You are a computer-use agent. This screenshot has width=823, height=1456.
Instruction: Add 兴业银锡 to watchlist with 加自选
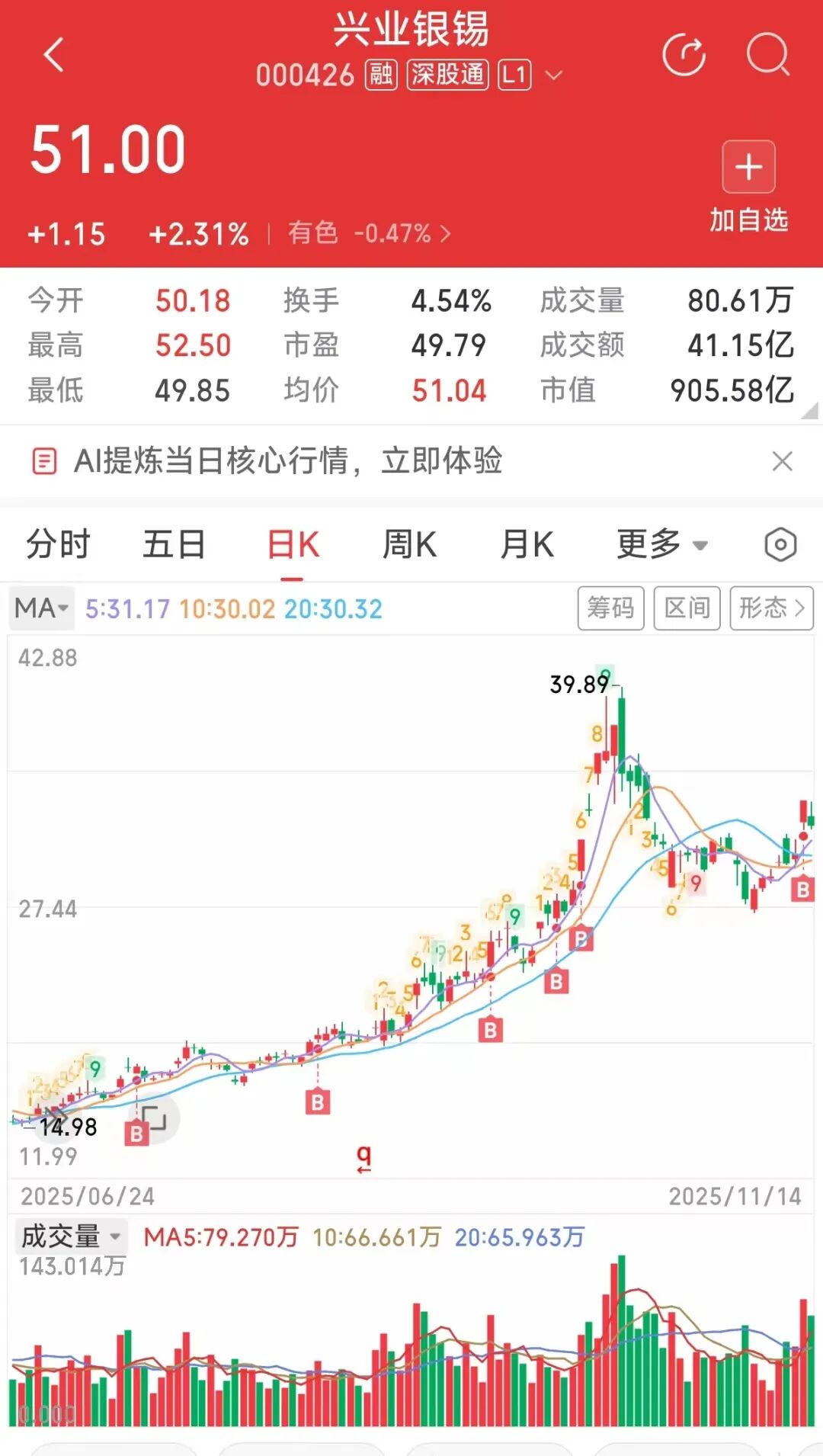(748, 186)
